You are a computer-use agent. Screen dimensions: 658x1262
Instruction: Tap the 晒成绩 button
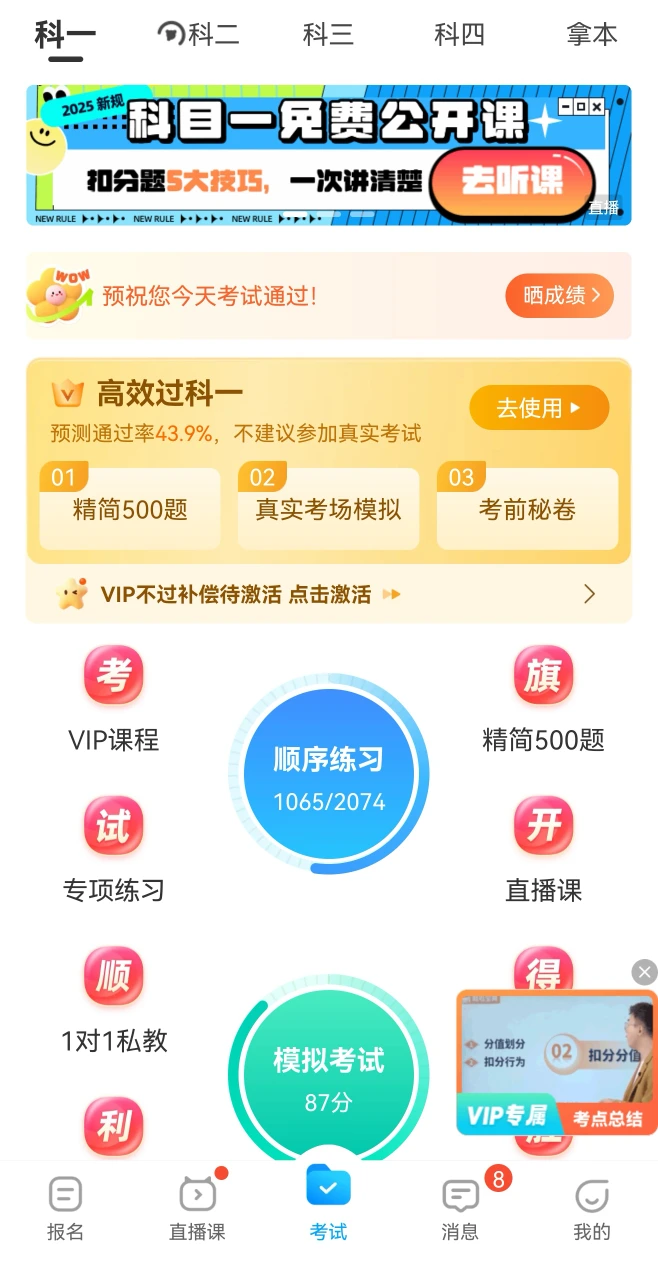click(559, 295)
